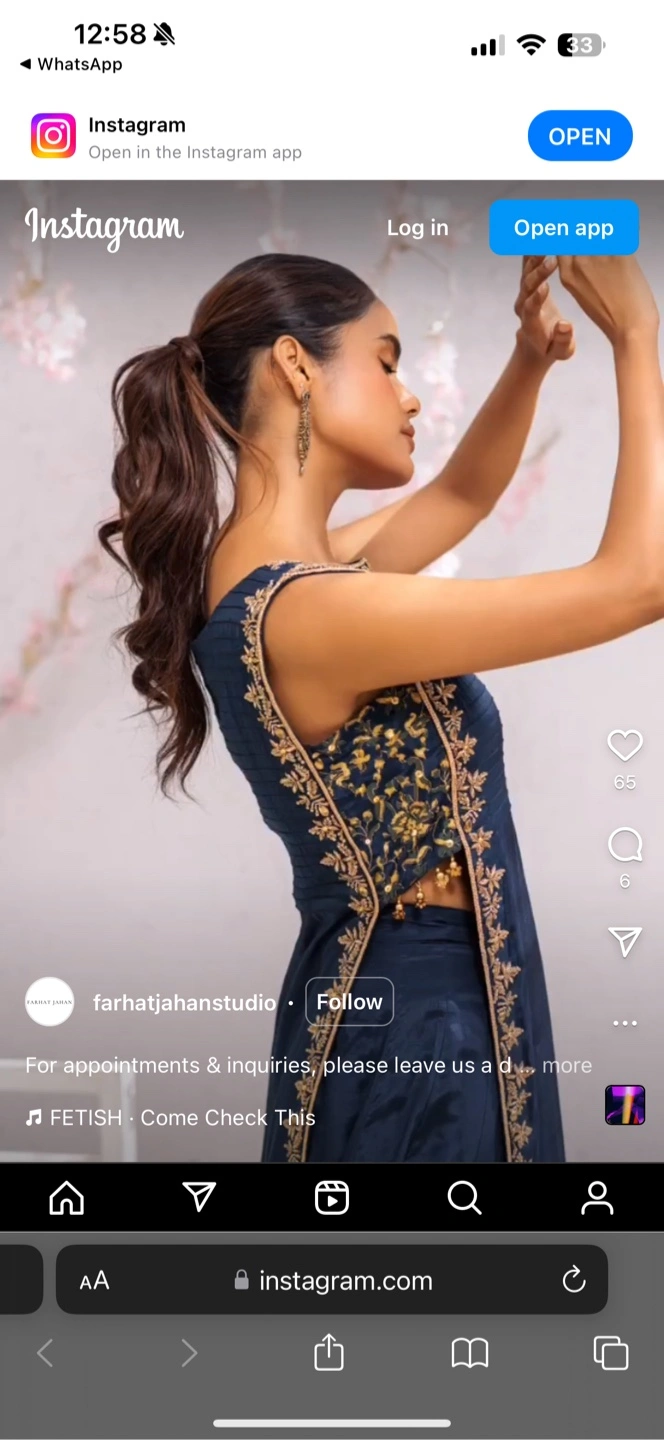Reload the page in Safari
This screenshot has height=1440, width=664.
[x=574, y=1279]
